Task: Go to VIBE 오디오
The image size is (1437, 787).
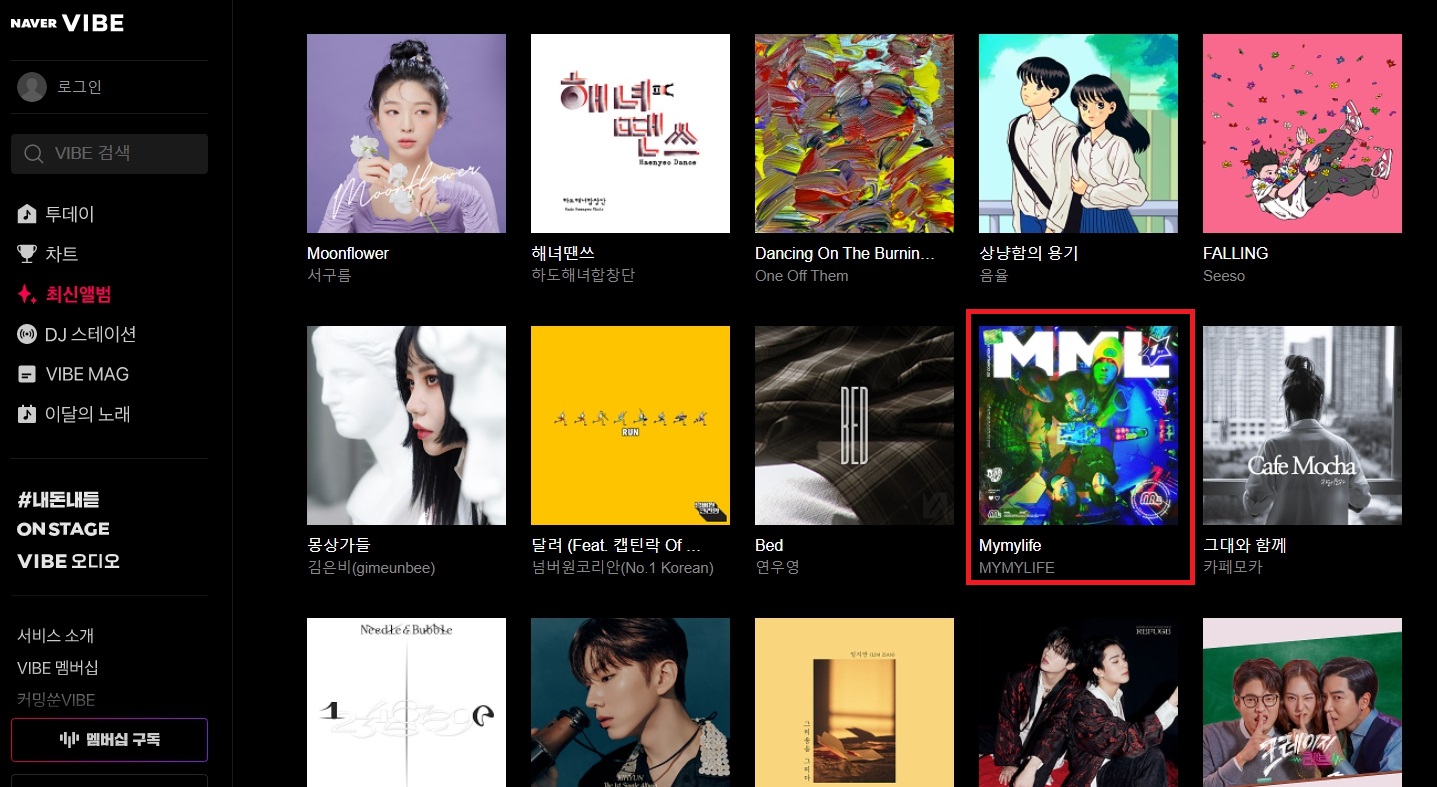Action: pyautogui.click(x=68, y=561)
